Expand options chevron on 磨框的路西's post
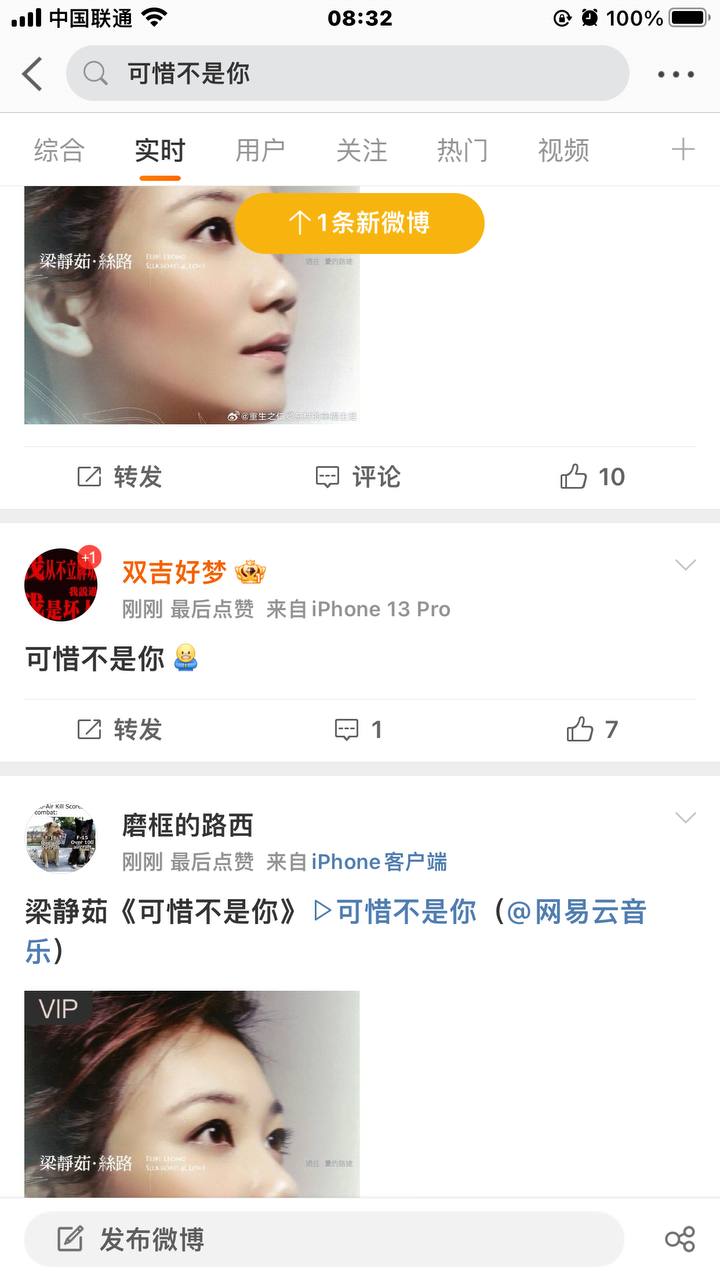This screenshot has height=1280, width=720. (x=685, y=818)
